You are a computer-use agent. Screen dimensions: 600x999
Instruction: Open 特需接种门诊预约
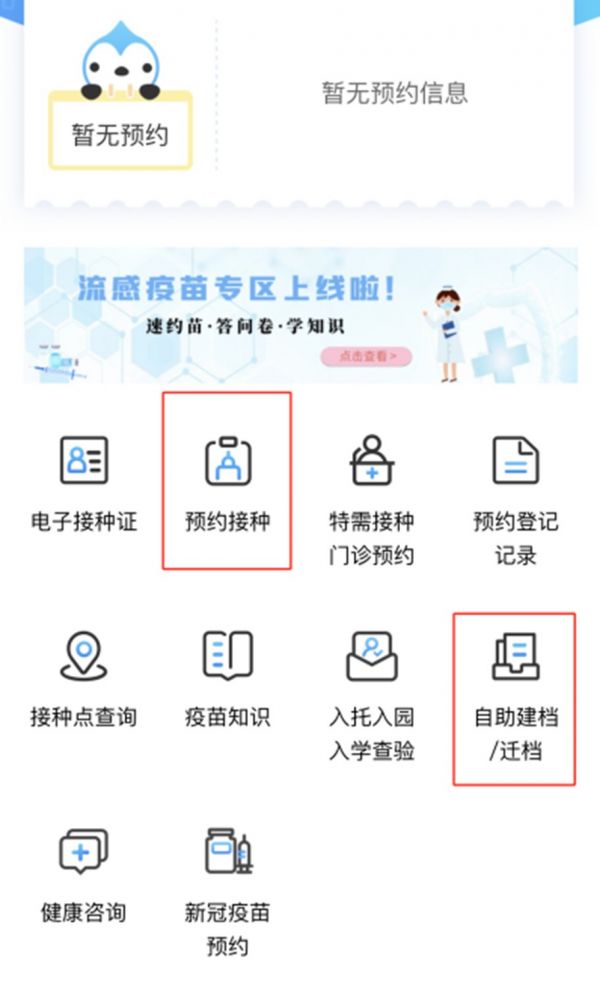click(371, 501)
